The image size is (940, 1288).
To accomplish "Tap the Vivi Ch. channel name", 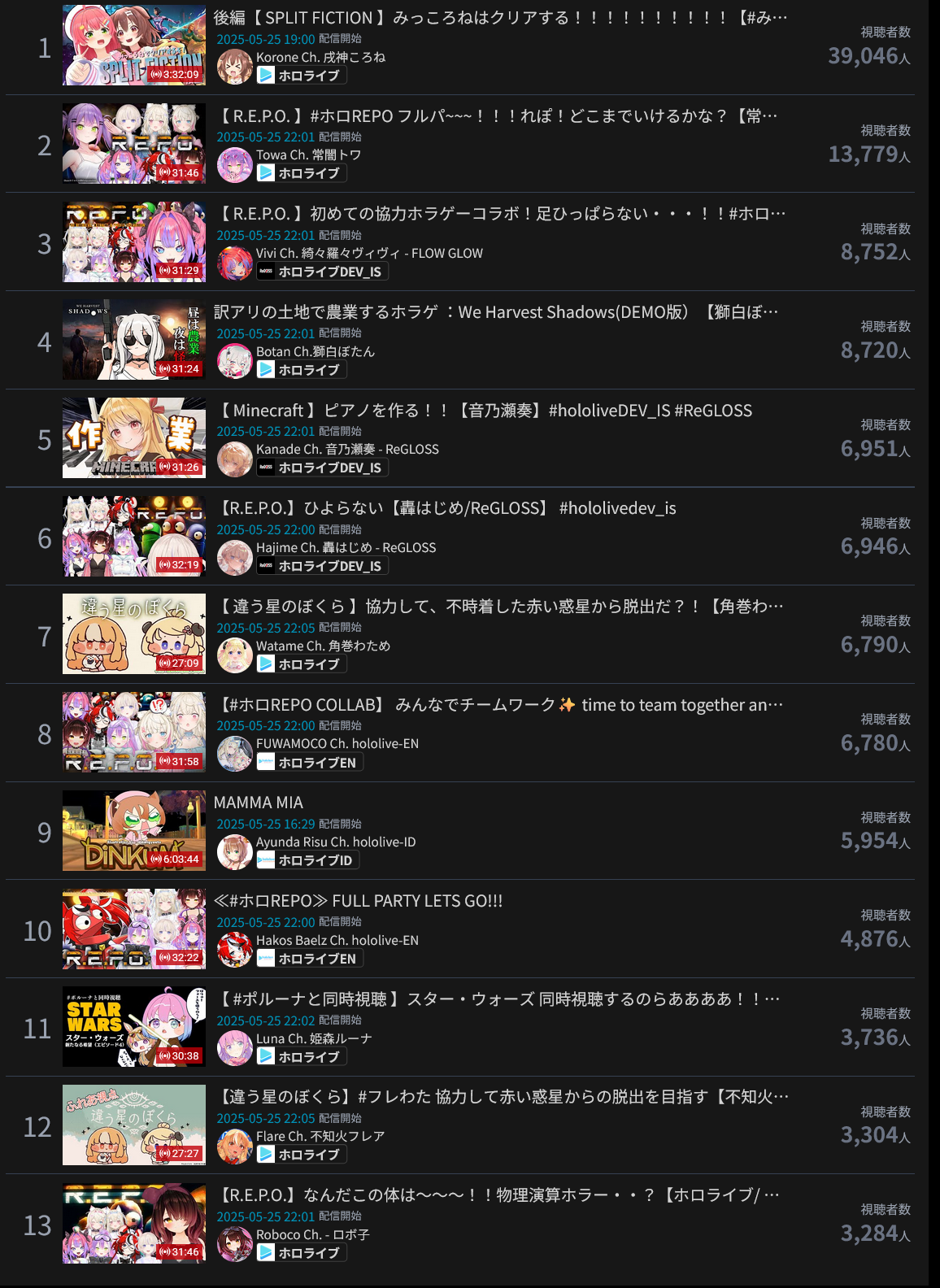I will [x=369, y=253].
